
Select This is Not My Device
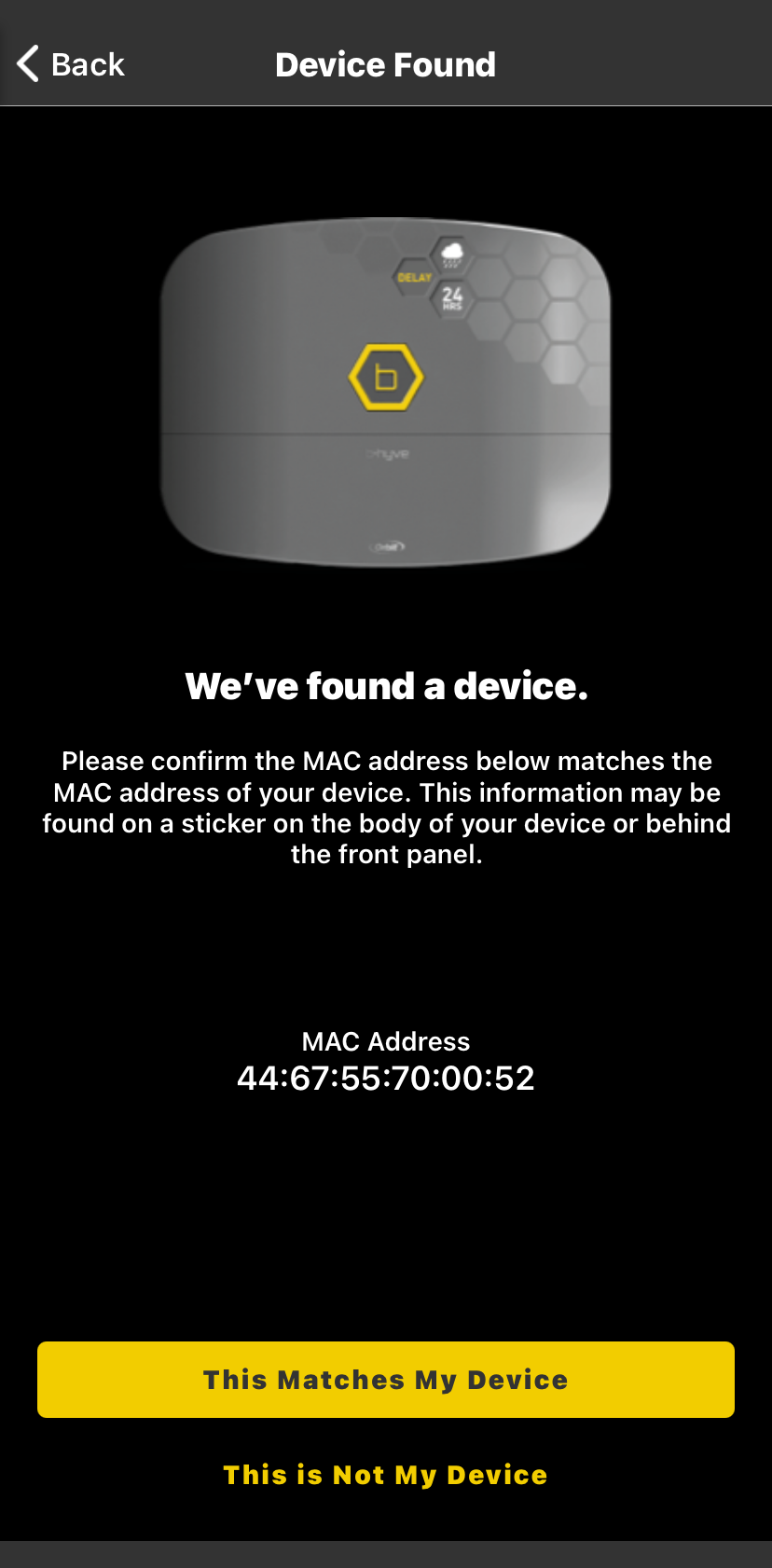[x=386, y=1475]
